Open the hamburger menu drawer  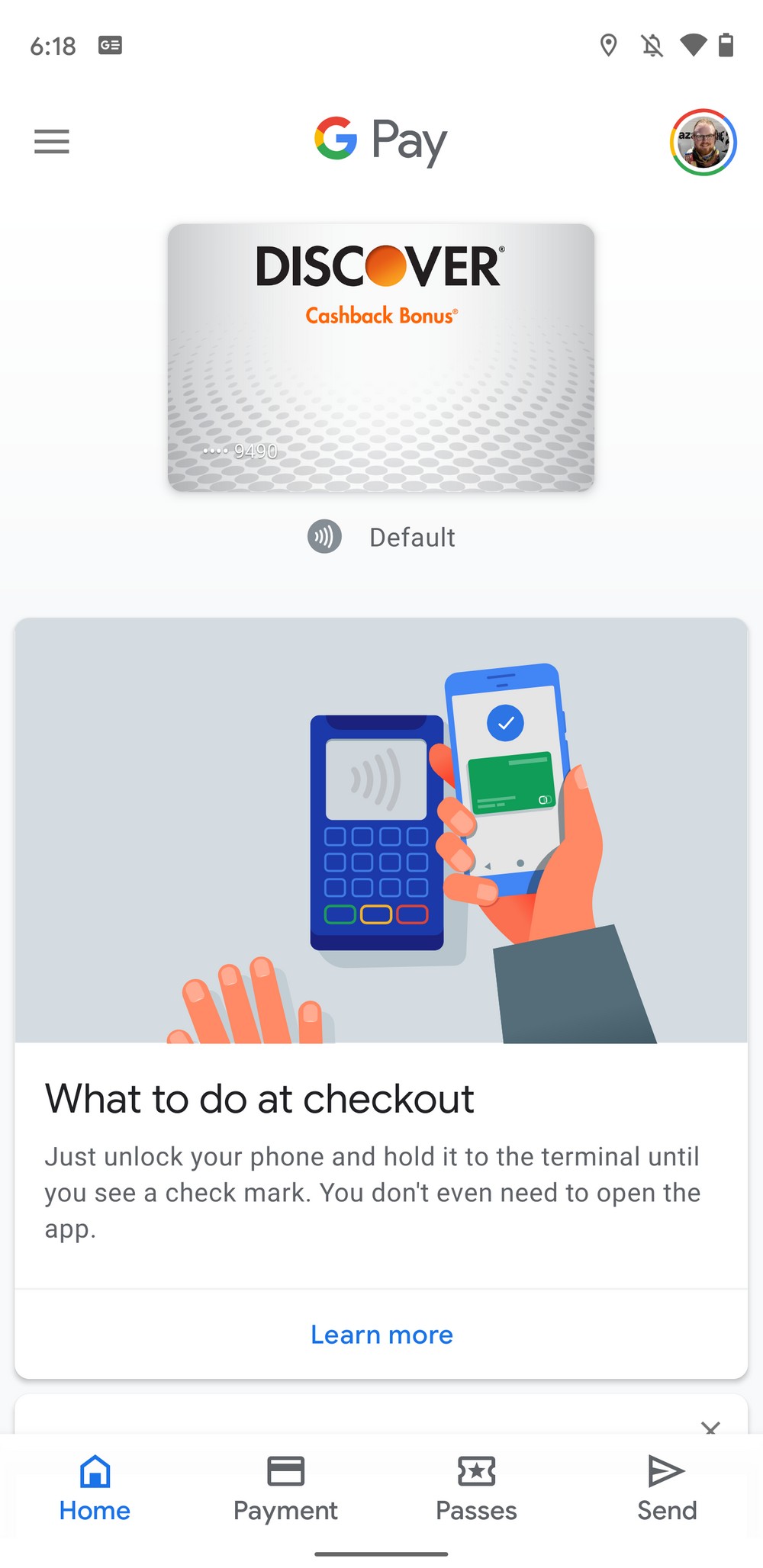[52, 142]
